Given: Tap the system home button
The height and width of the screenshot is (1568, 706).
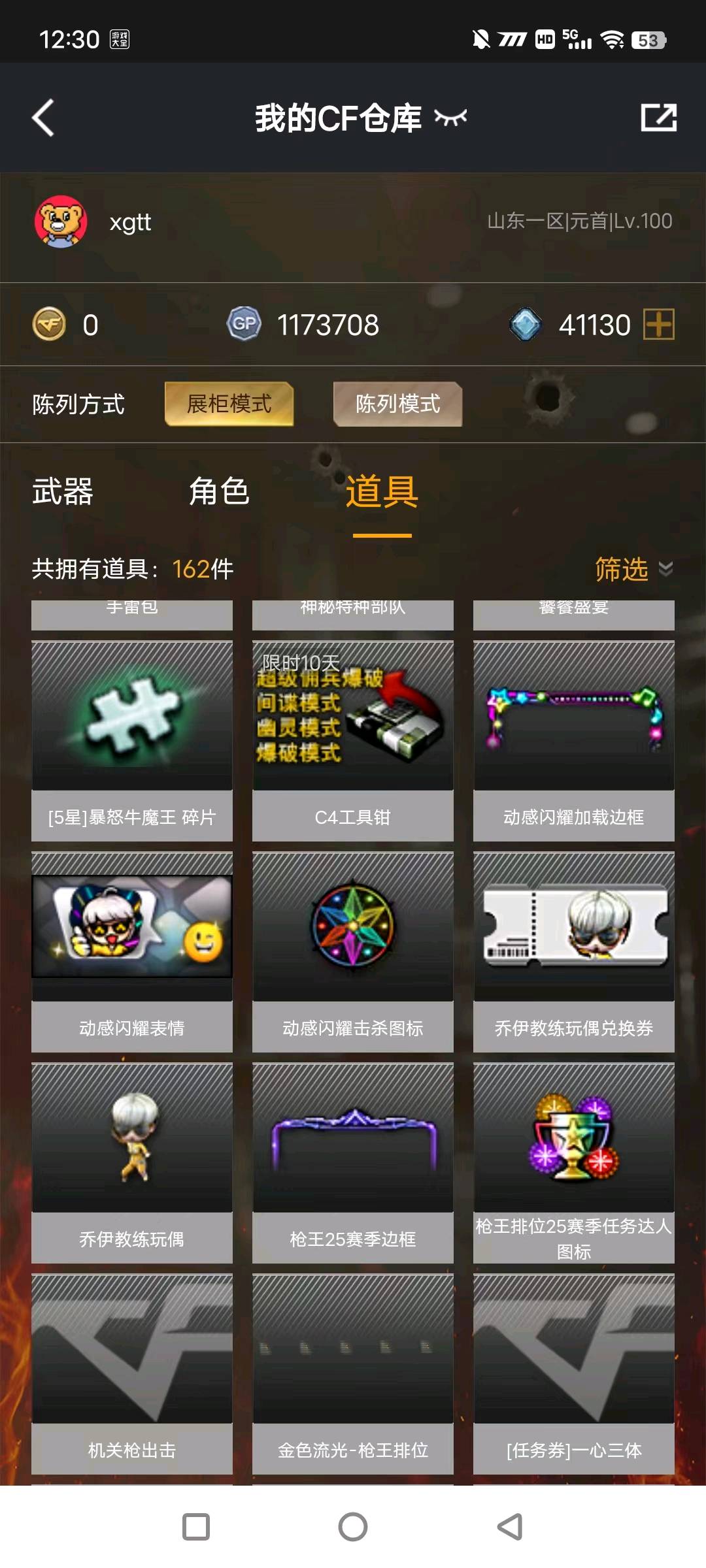Looking at the screenshot, I should 353,1527.
